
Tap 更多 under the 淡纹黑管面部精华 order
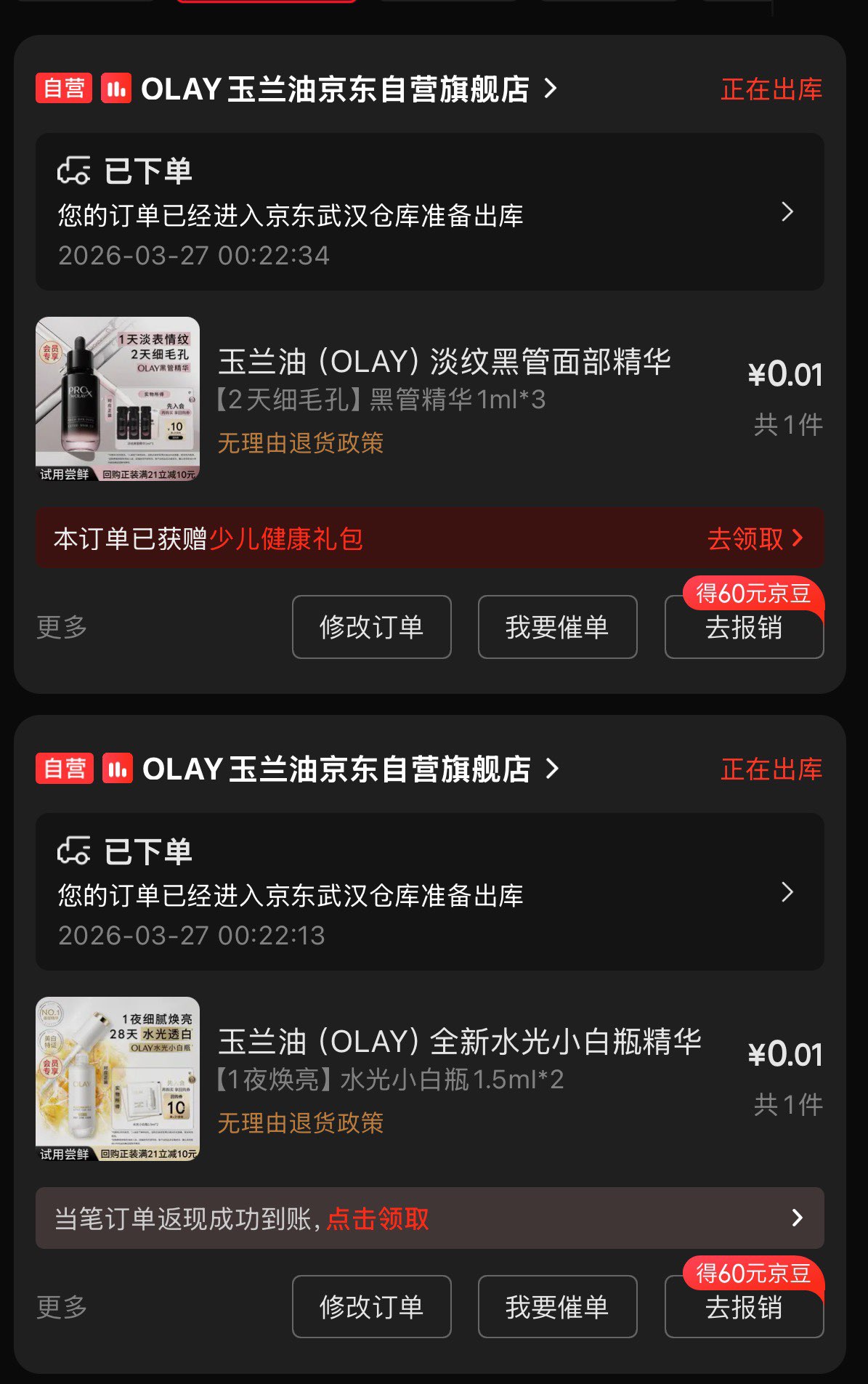point(62,627)
